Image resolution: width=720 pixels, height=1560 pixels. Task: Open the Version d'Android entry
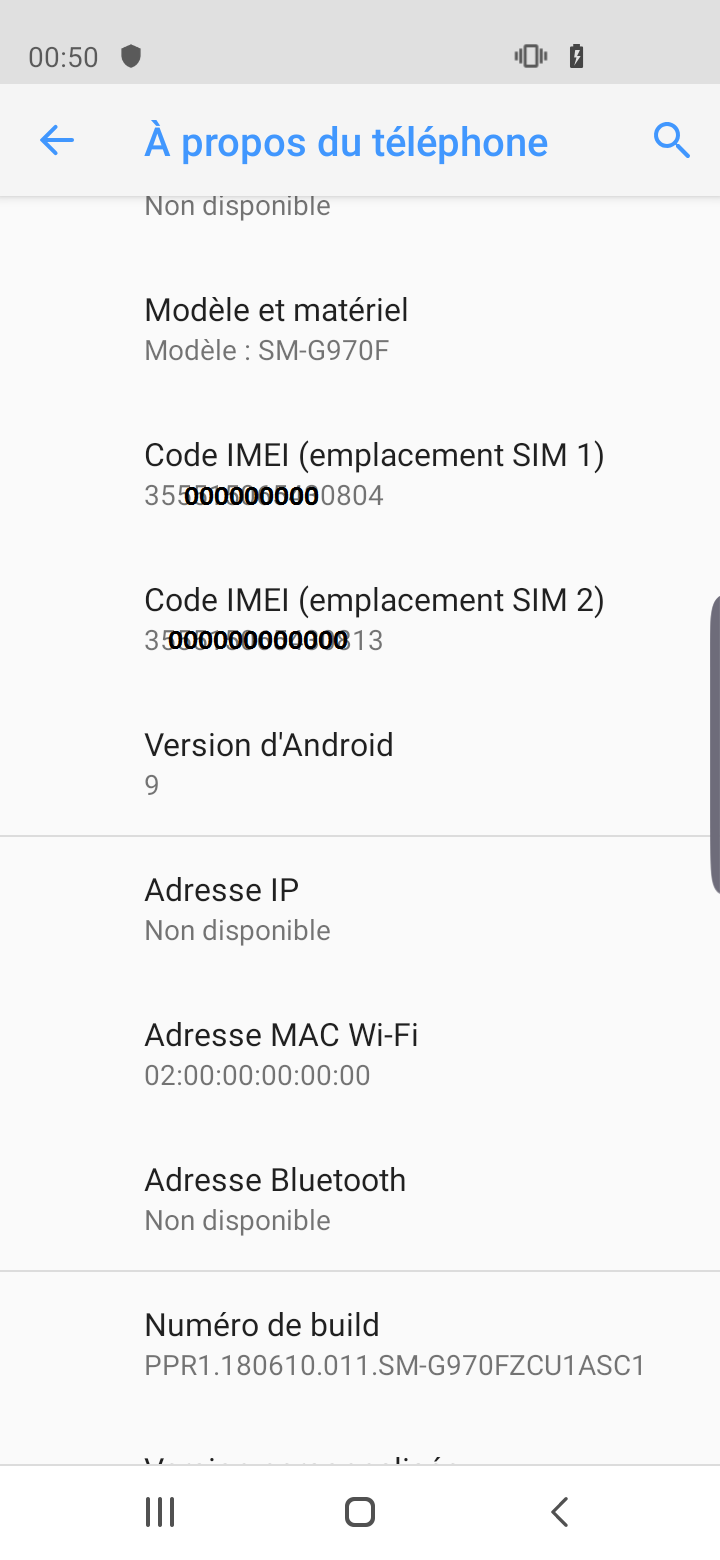coord(360,764)
